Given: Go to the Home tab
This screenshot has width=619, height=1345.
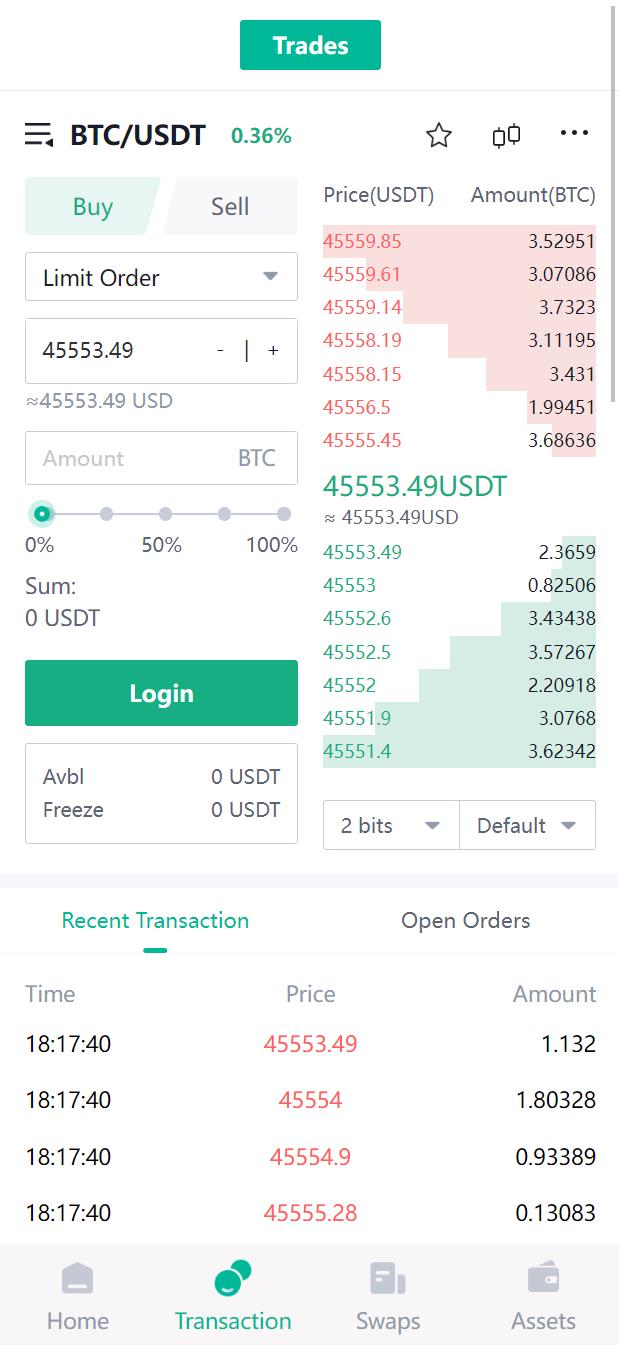Looking at the screenshot, I should (77, 1297).
